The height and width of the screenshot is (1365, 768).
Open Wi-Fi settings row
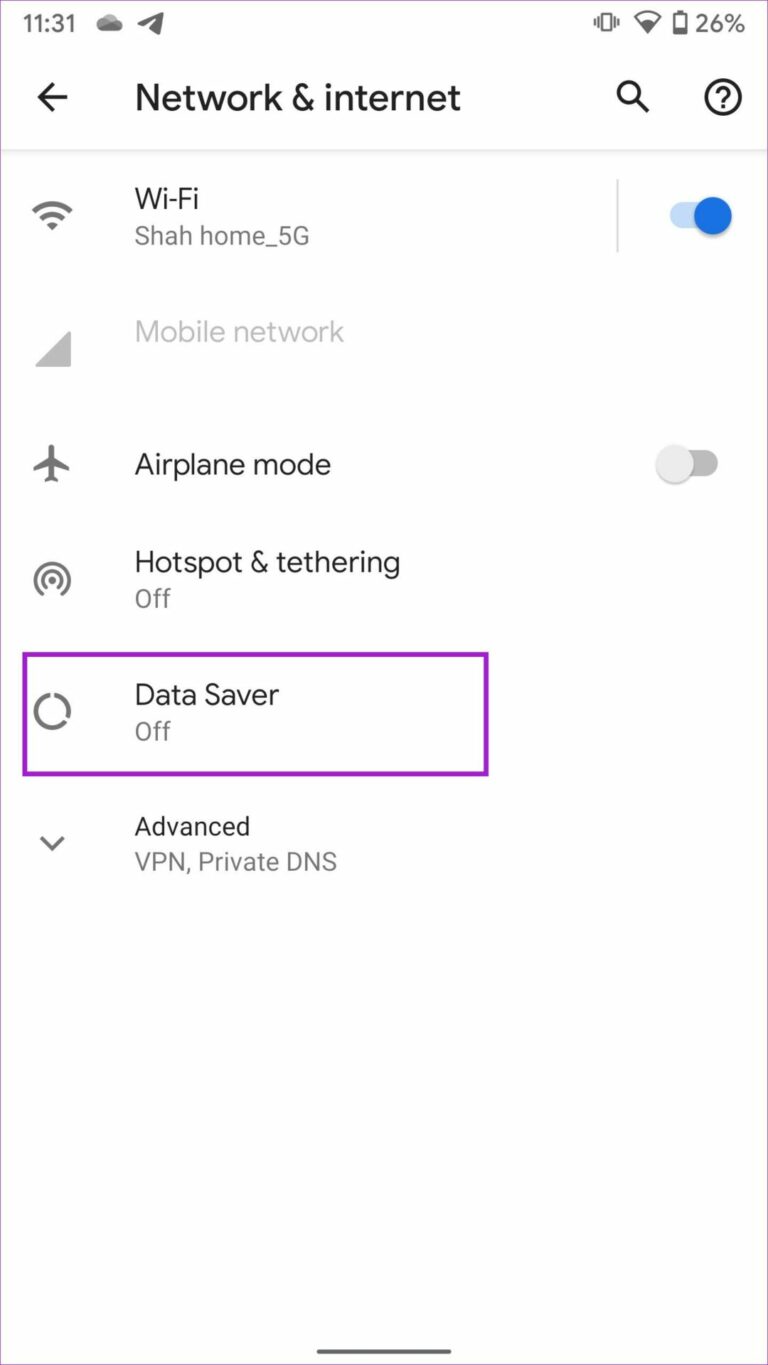click(x=300, y=216)
